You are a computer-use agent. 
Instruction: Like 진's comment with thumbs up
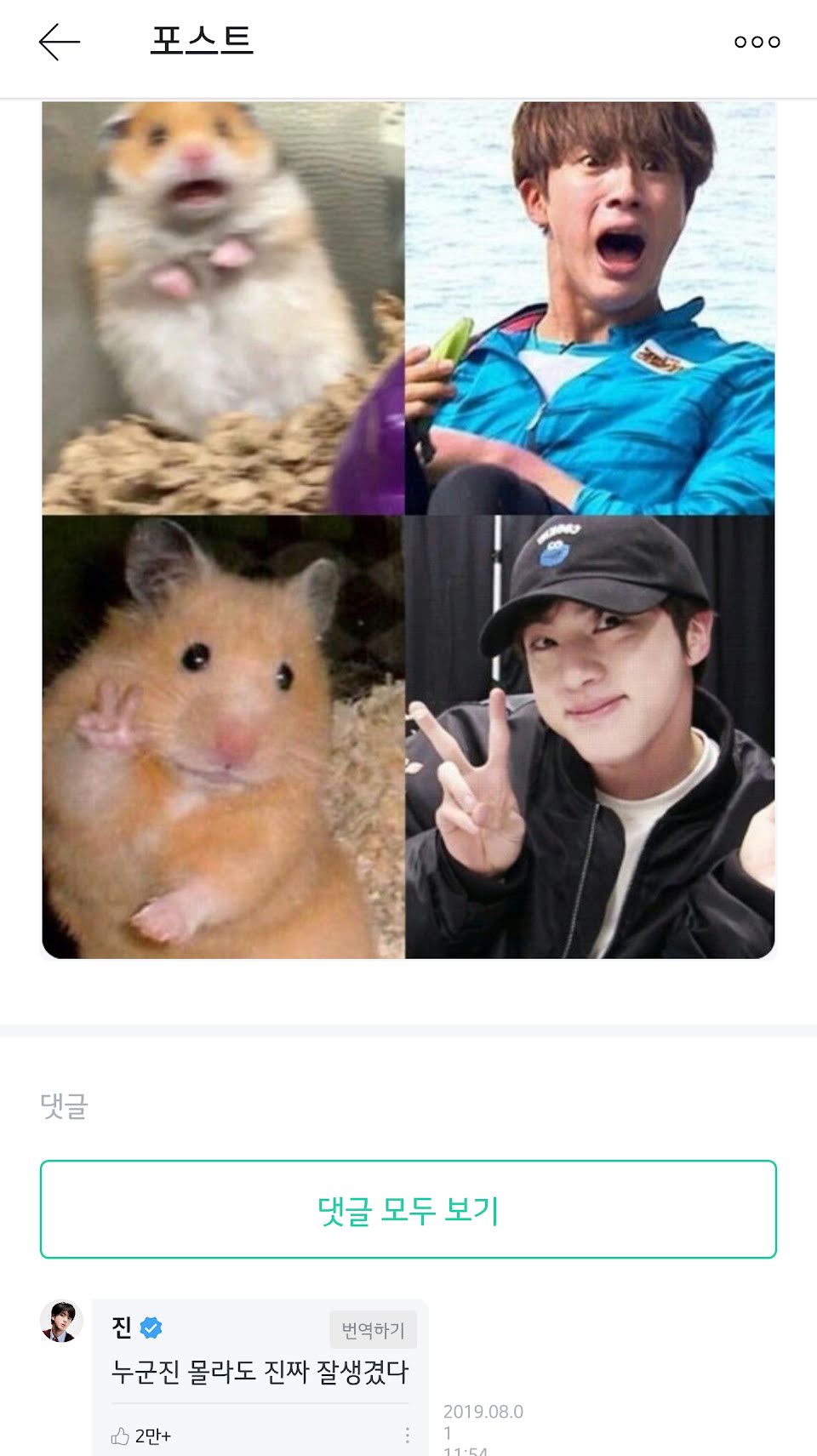120,1436
